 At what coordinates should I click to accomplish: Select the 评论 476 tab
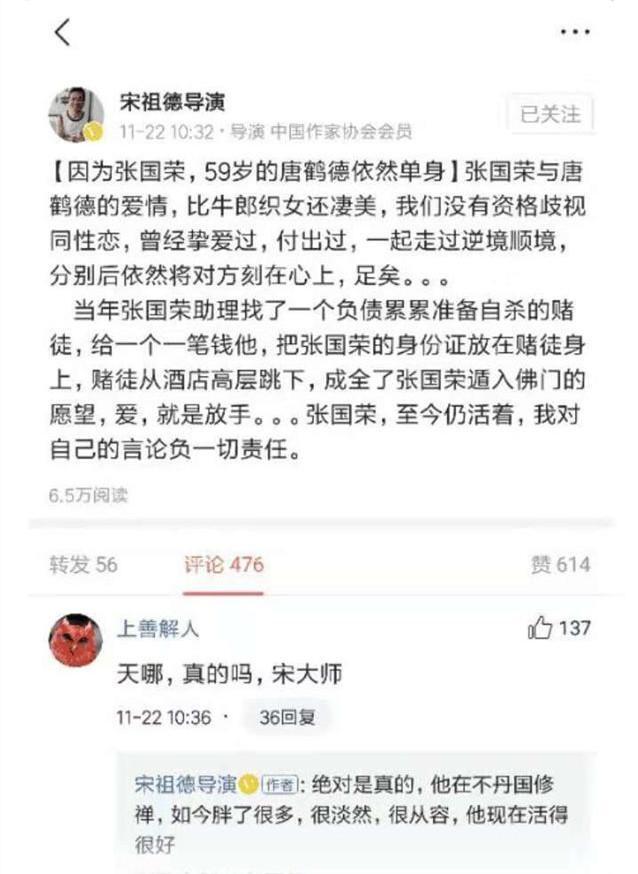[x=223, y=565]
